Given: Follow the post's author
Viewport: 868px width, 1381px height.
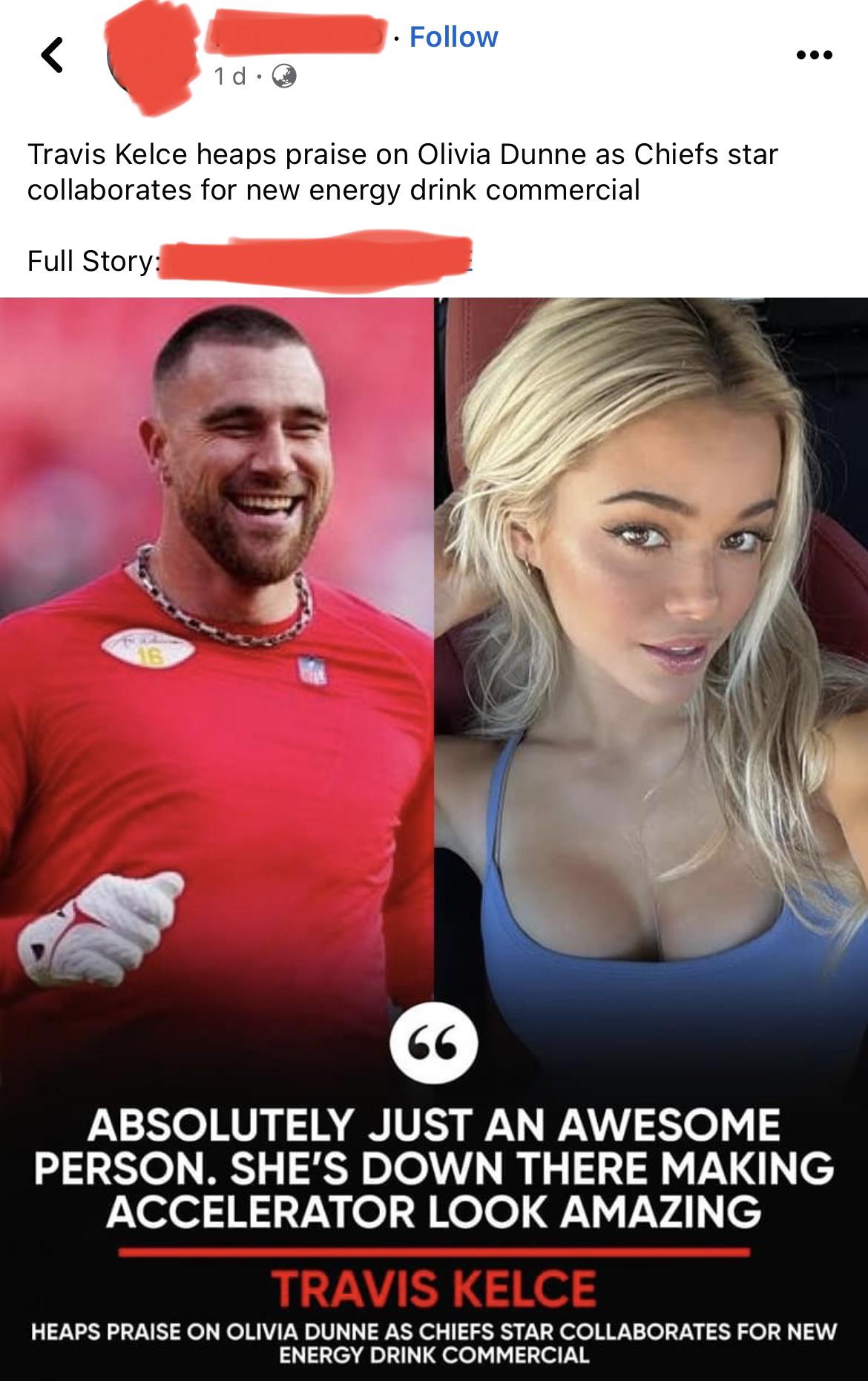Looking at the screenshot, I should pos(453,36).
